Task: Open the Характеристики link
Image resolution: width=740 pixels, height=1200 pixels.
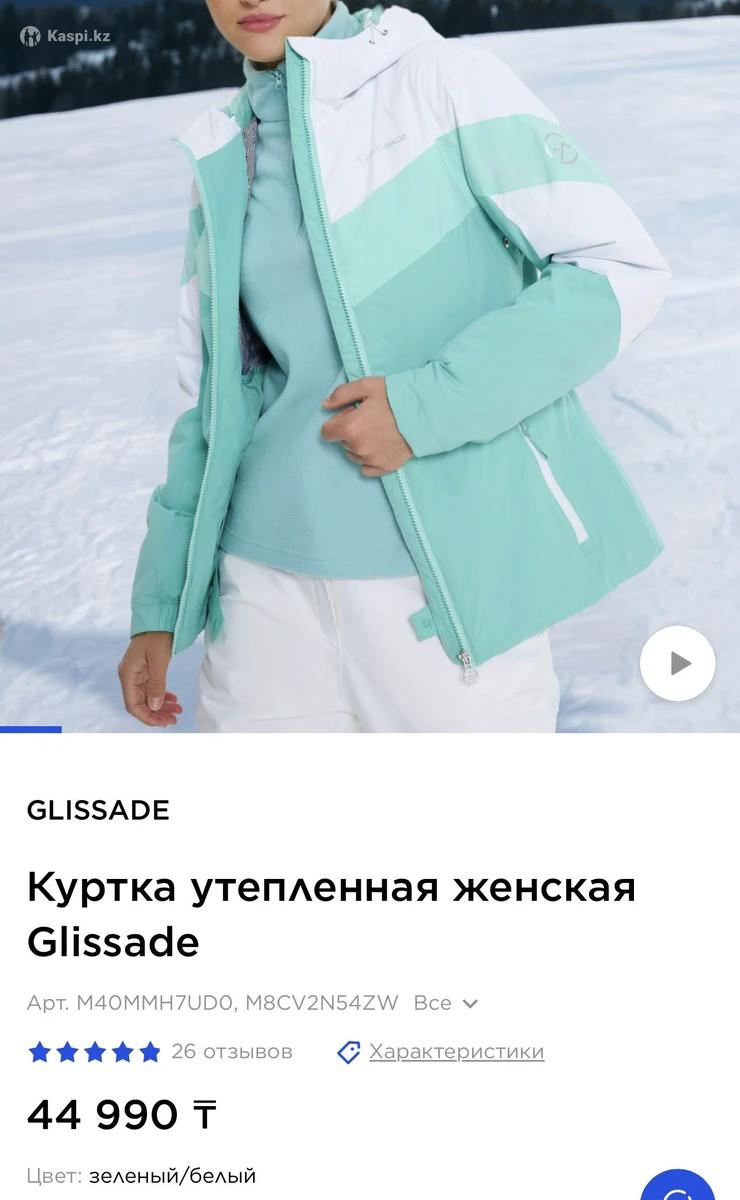Action: [x=456, y=1051]
